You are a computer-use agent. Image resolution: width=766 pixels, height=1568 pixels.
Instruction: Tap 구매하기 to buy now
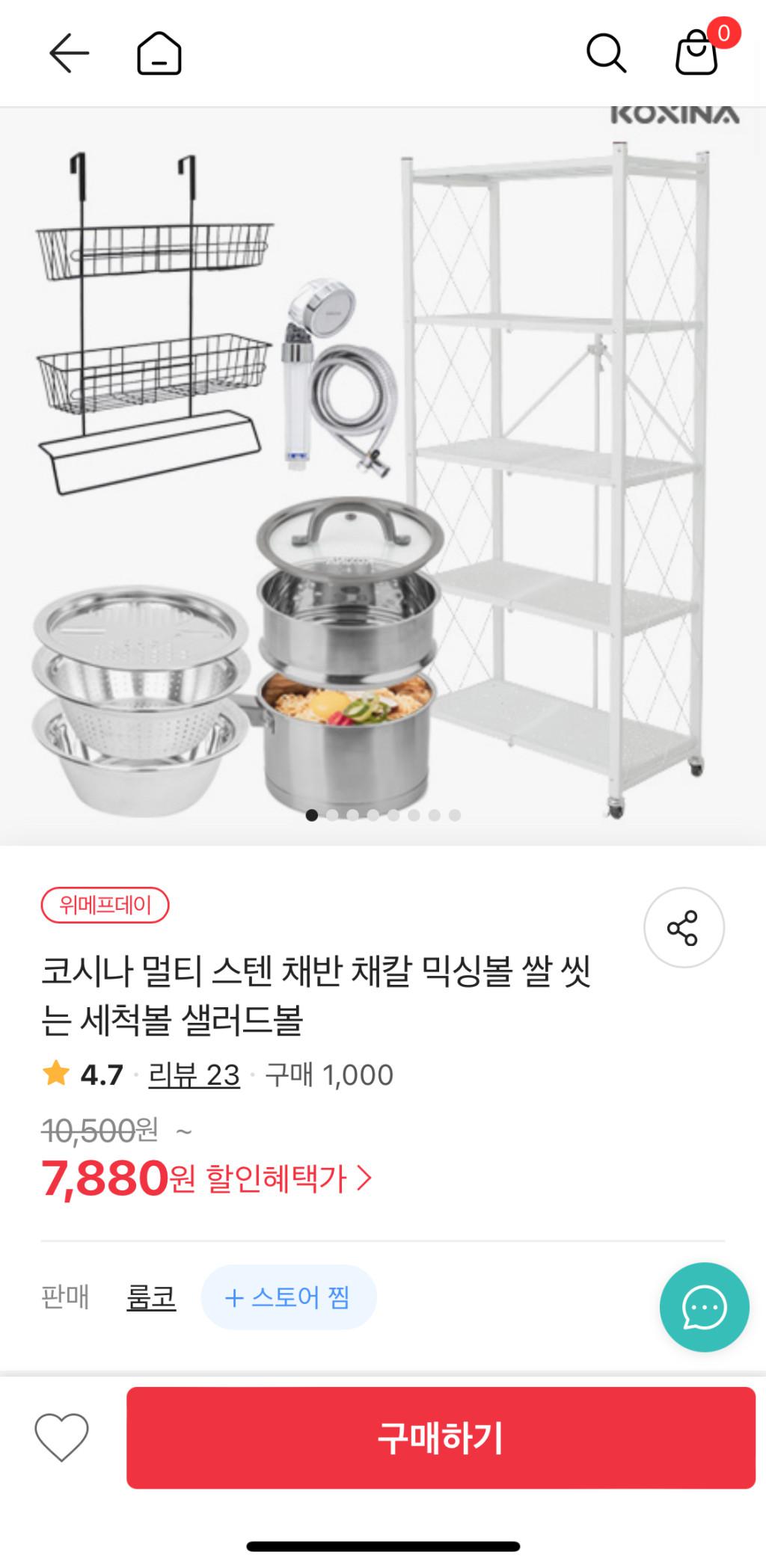[x=441, y=1437]
